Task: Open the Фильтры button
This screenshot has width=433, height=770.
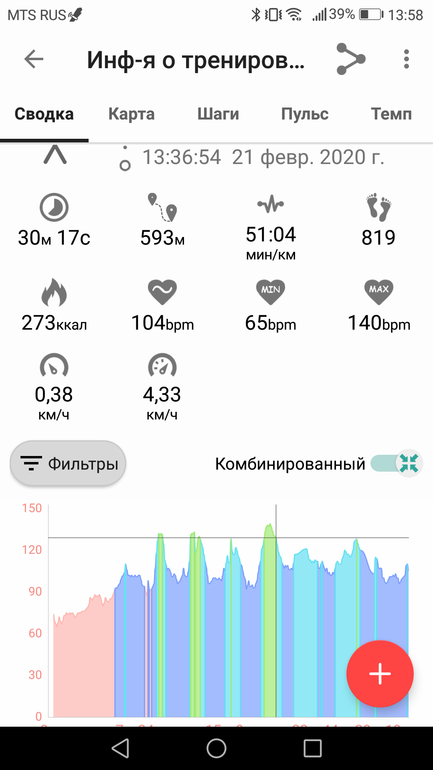Action: [x=68, y=463]
